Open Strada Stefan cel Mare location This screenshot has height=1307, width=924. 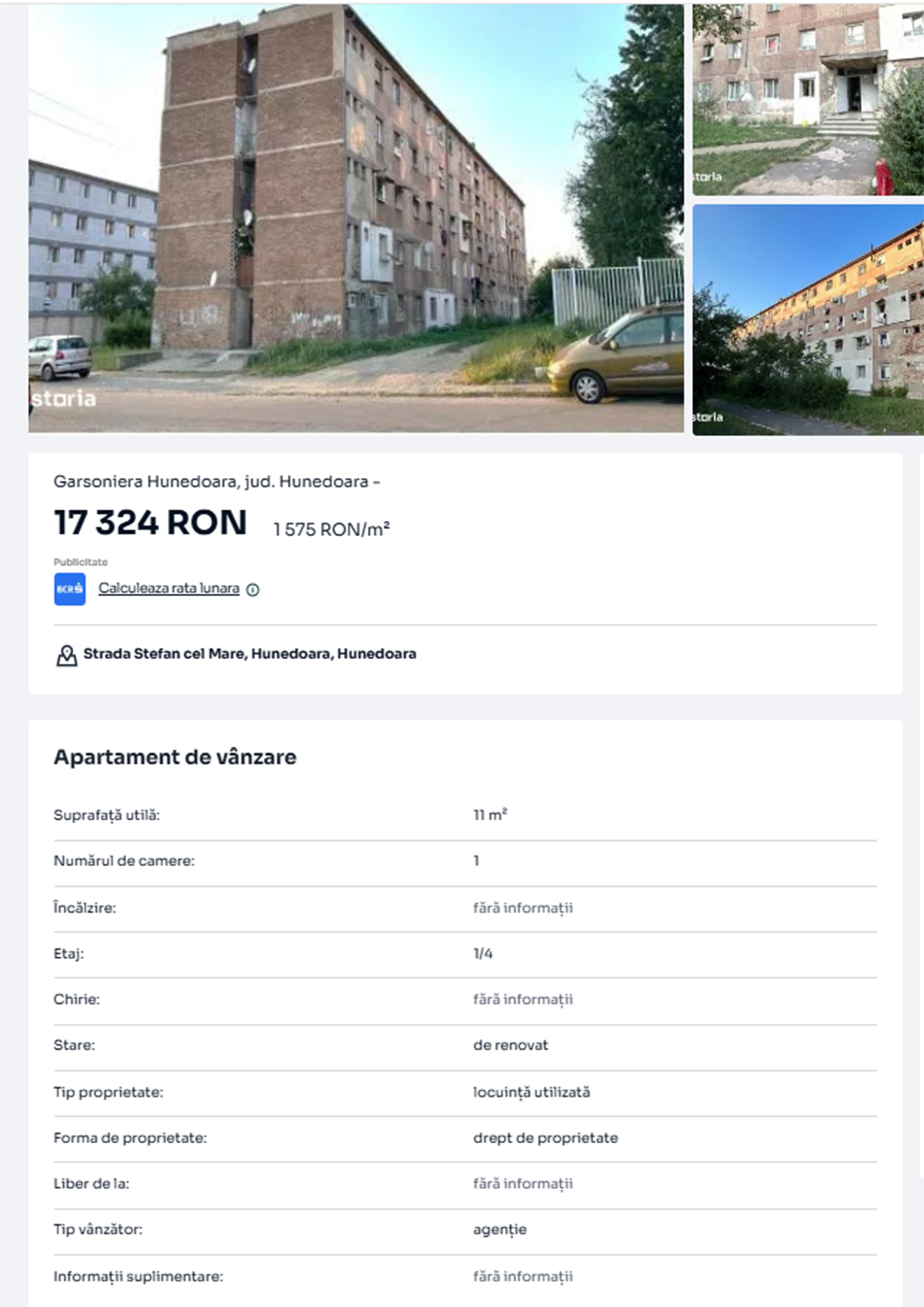(249, 654)
